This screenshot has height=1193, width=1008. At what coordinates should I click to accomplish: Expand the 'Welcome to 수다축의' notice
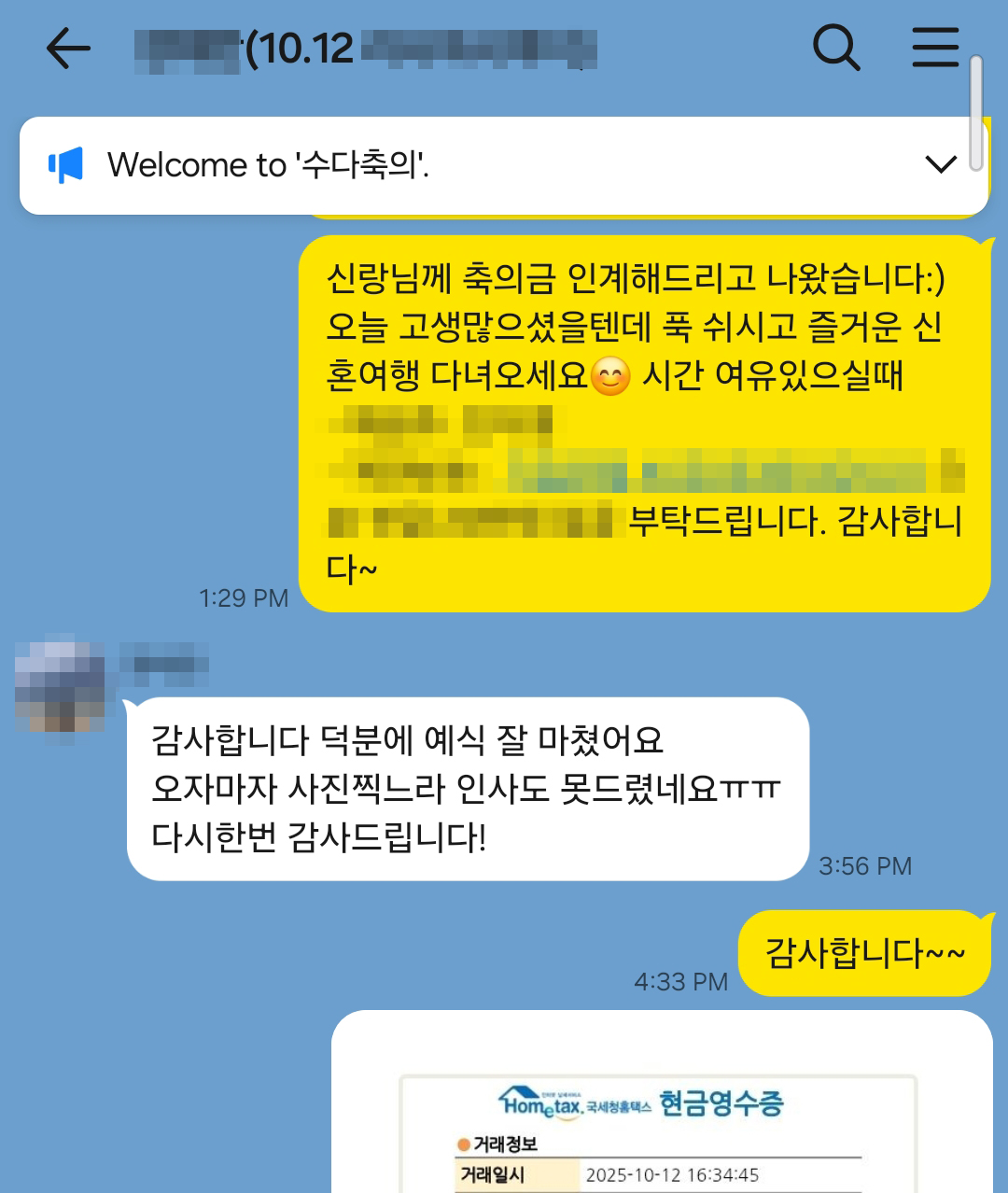[x=940, y=165]
